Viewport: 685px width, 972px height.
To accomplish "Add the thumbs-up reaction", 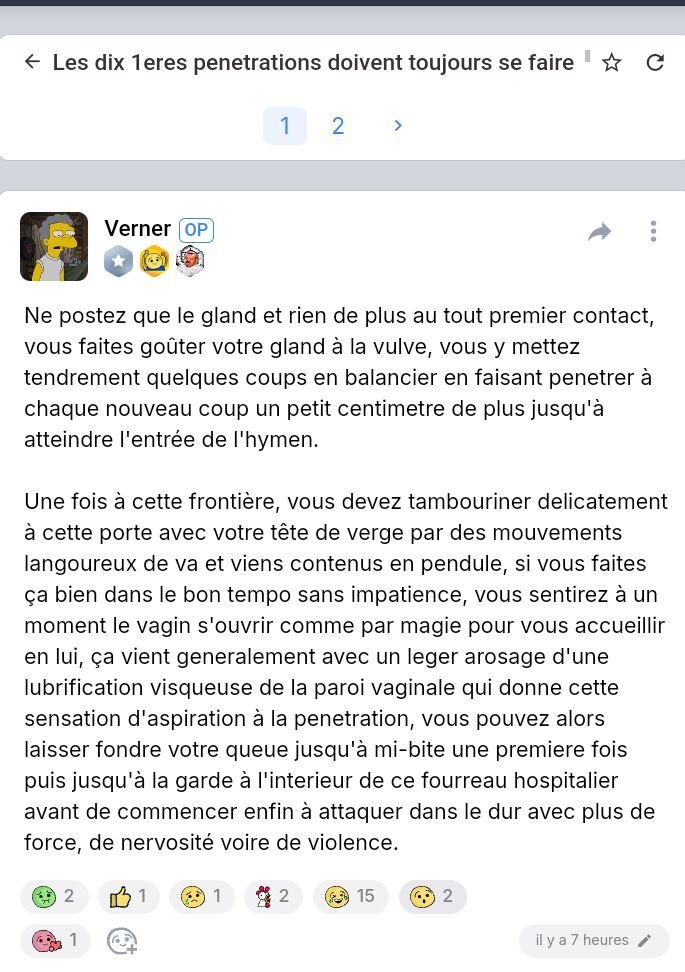I will 128,896.
